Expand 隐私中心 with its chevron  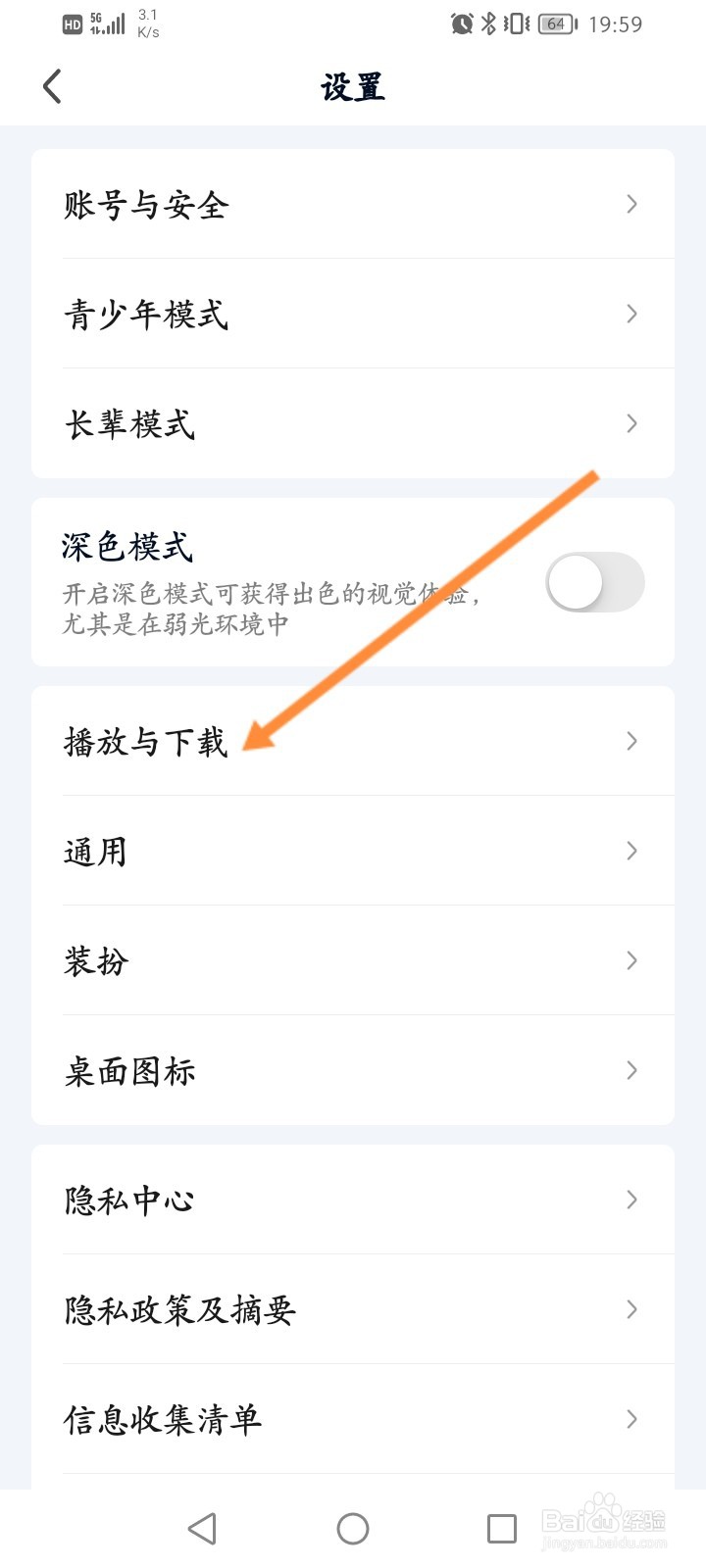coord(630,1200)
